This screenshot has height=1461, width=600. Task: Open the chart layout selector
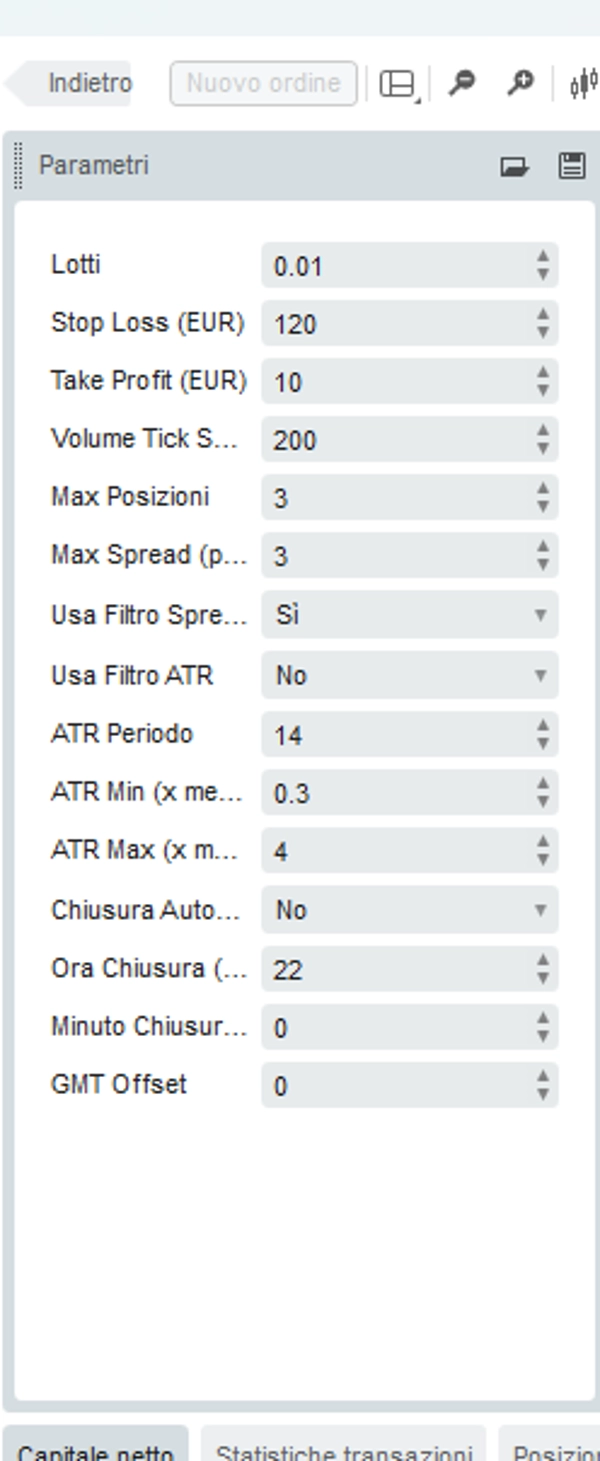398,86
